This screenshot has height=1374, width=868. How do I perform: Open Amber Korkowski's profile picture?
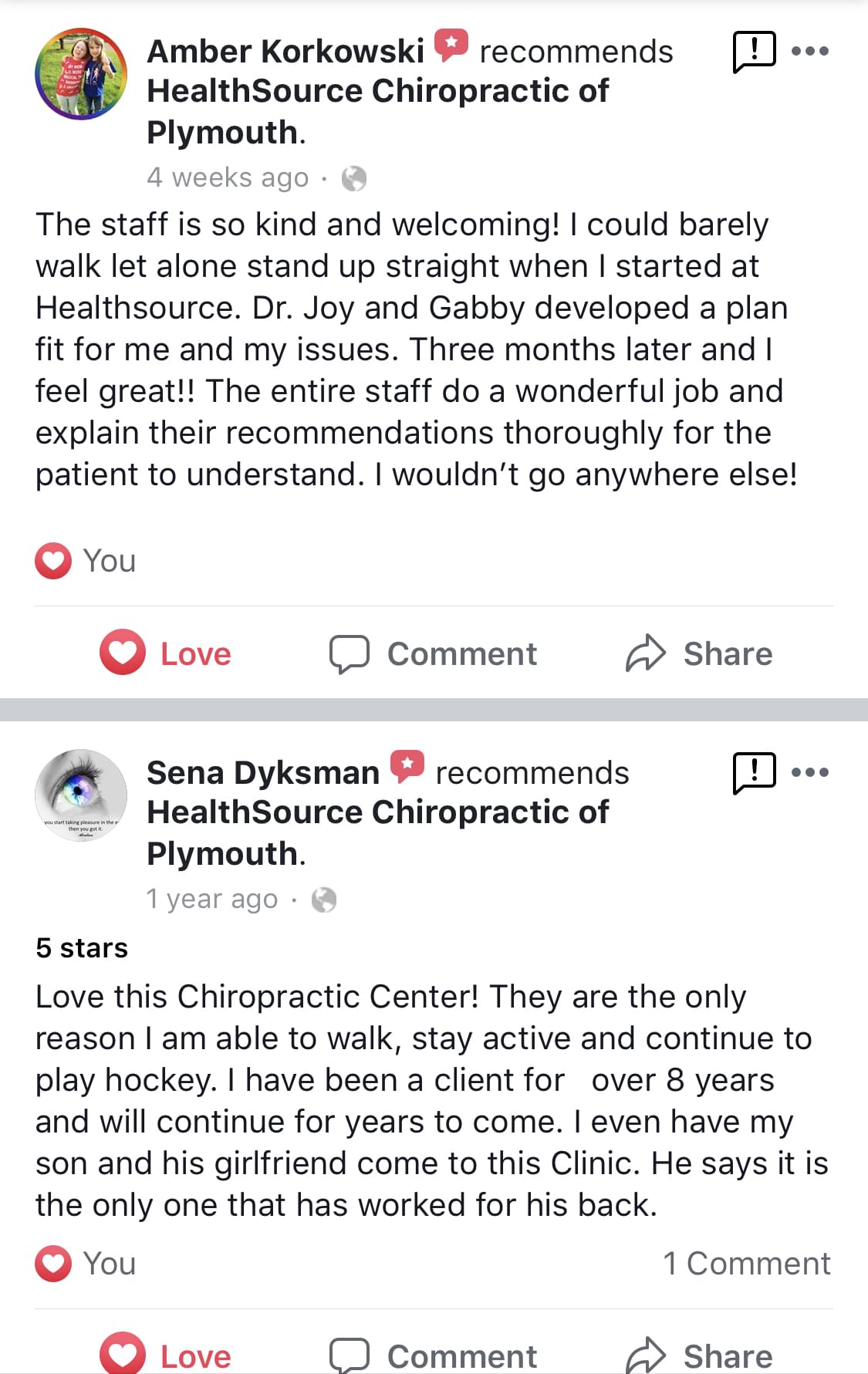coord(81,74)
